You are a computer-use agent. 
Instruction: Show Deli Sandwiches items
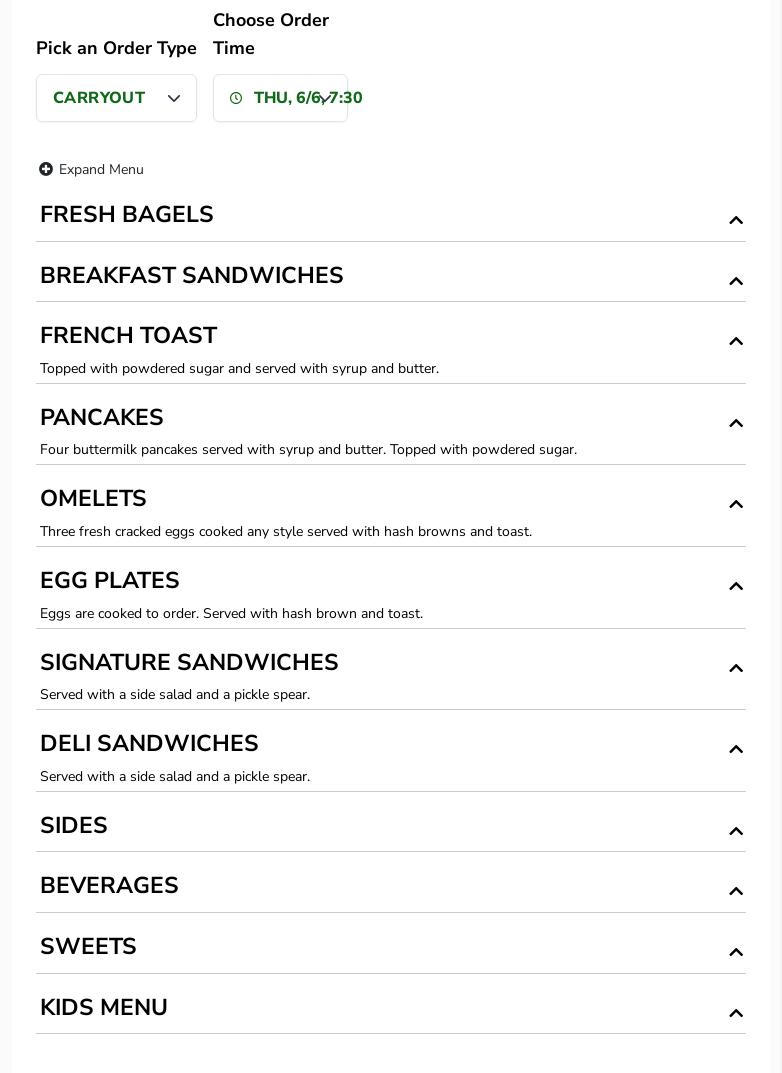(390, 746)
